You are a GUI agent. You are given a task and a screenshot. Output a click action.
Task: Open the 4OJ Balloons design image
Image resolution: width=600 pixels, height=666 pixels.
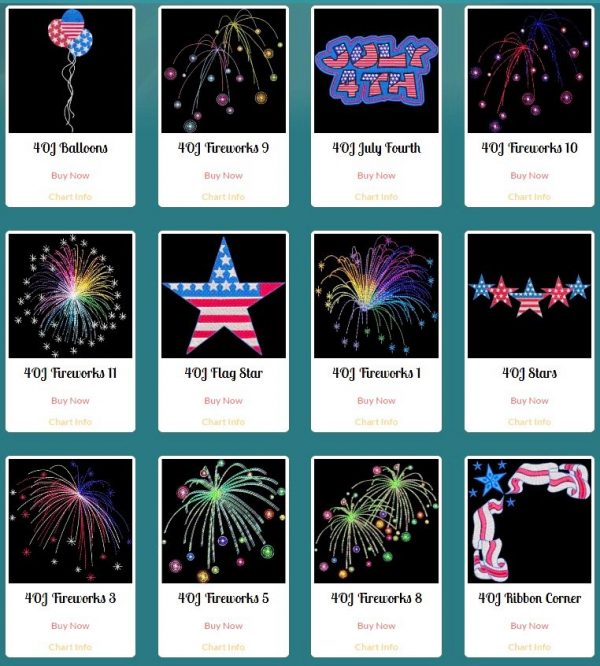tap(70, 70)
